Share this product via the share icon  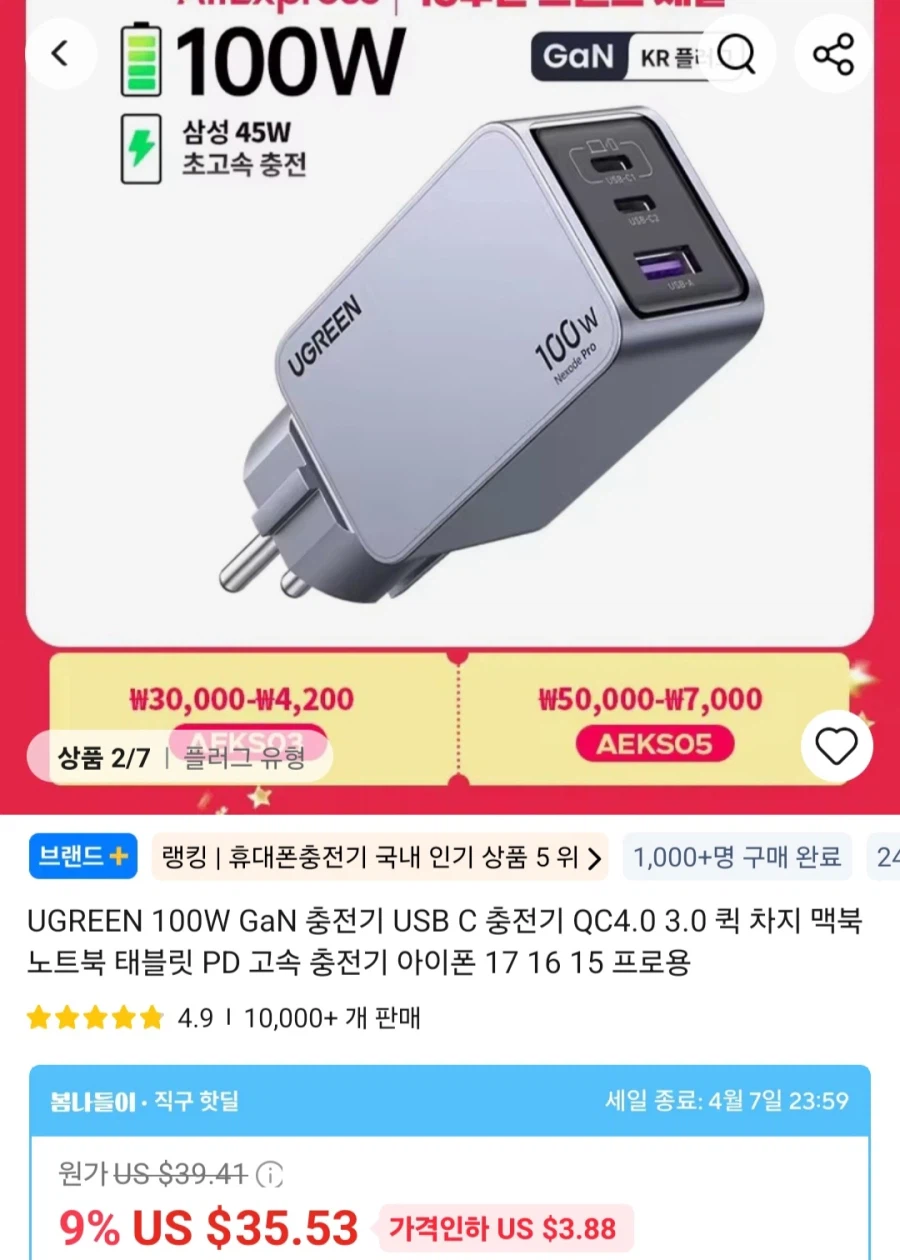pyautogui.click(x=833, y=55)
